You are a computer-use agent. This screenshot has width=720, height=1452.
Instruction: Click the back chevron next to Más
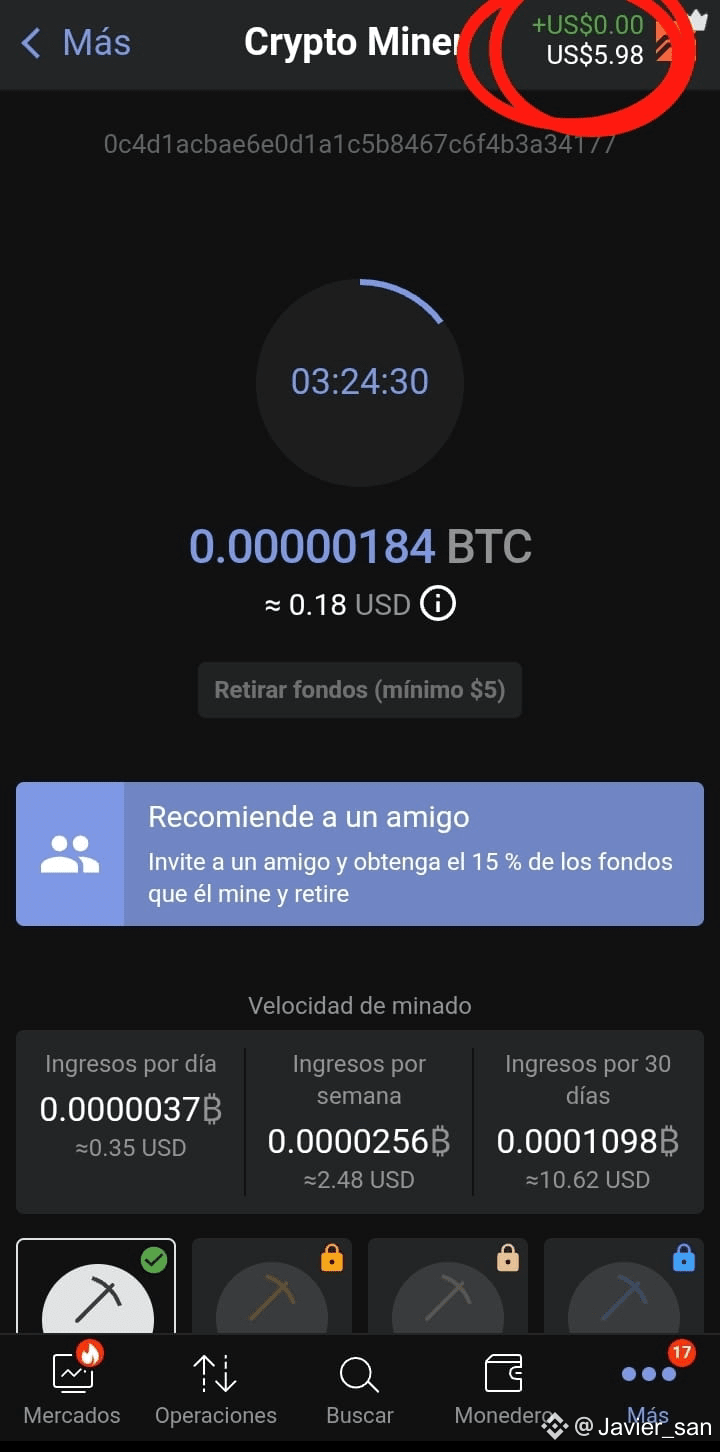pyautogui.click(x=28, y=44)
